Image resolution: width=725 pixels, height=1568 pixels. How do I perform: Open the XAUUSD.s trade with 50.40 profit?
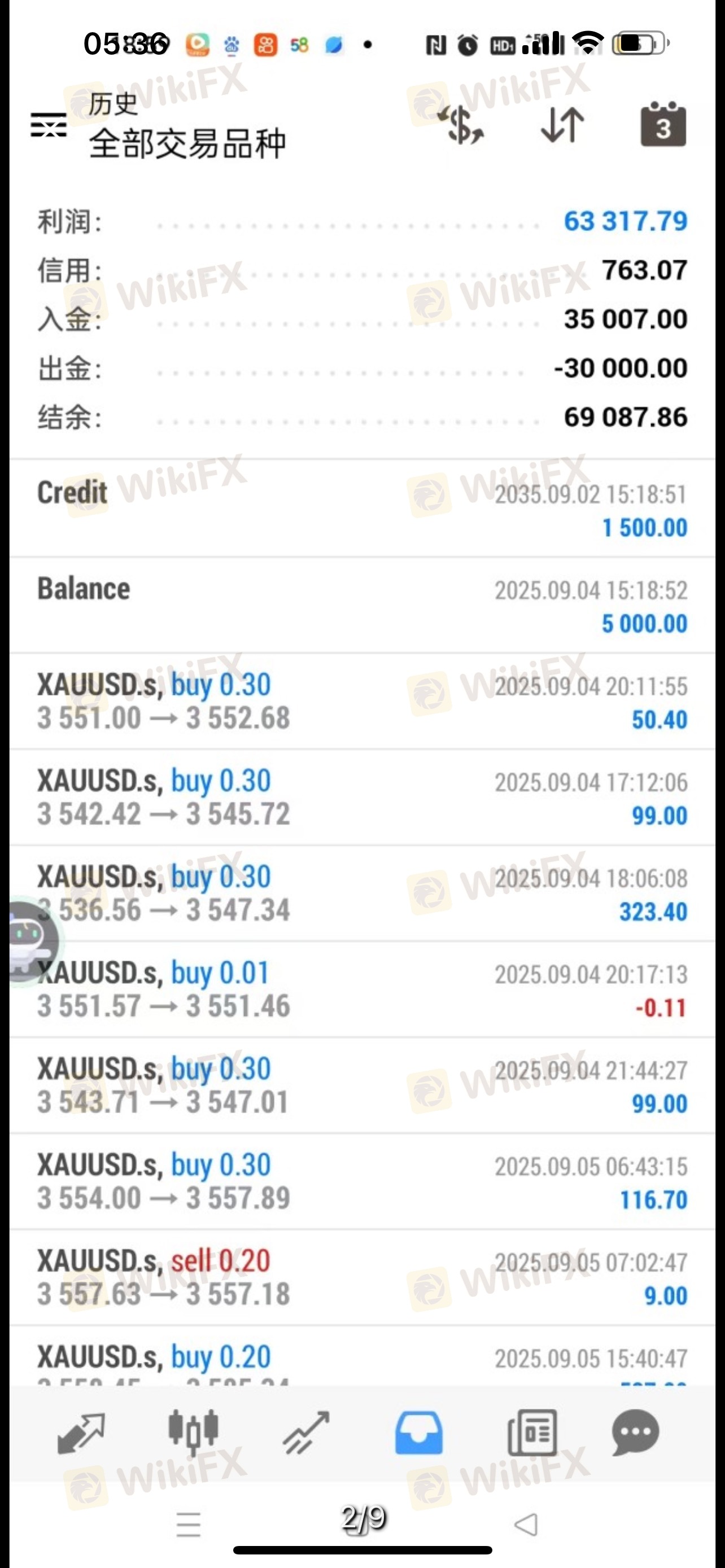(x=362, y=701)
